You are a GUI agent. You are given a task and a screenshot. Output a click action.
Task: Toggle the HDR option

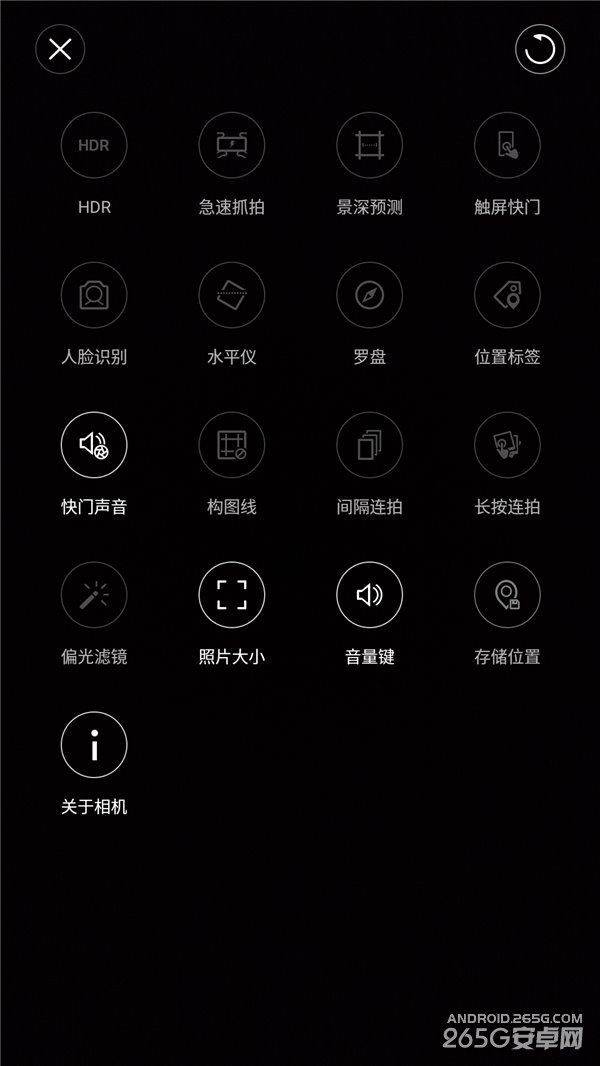click(x=94, y=146)
